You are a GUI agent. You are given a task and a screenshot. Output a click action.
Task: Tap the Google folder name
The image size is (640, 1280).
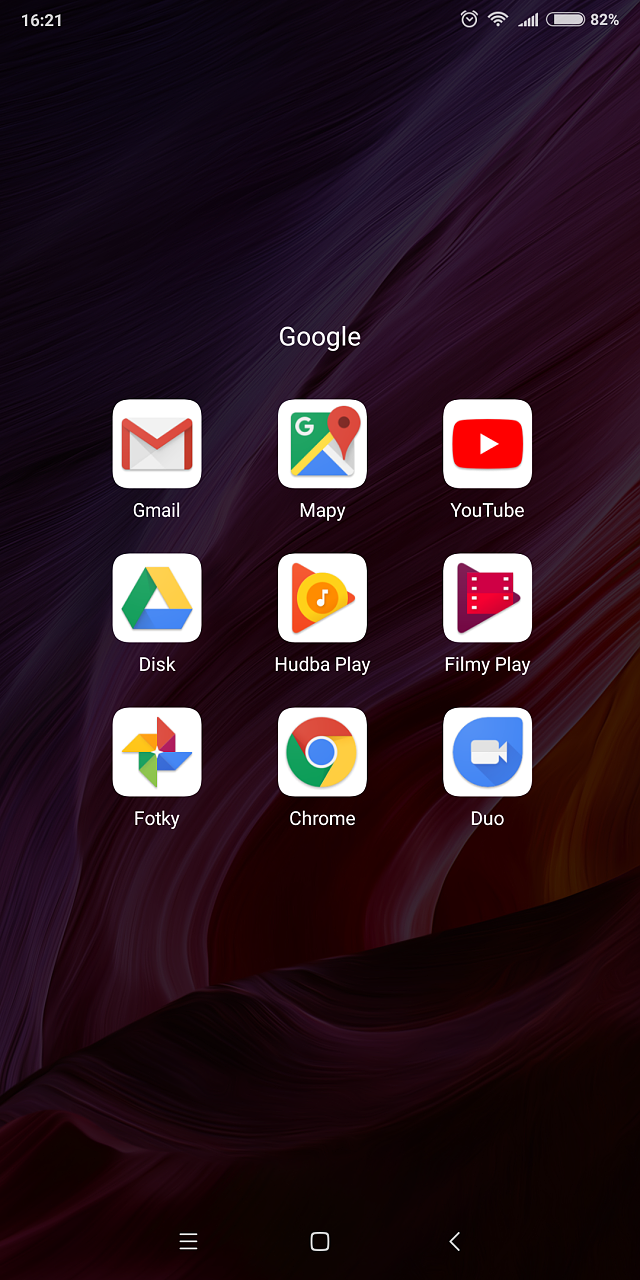[320, 338]
